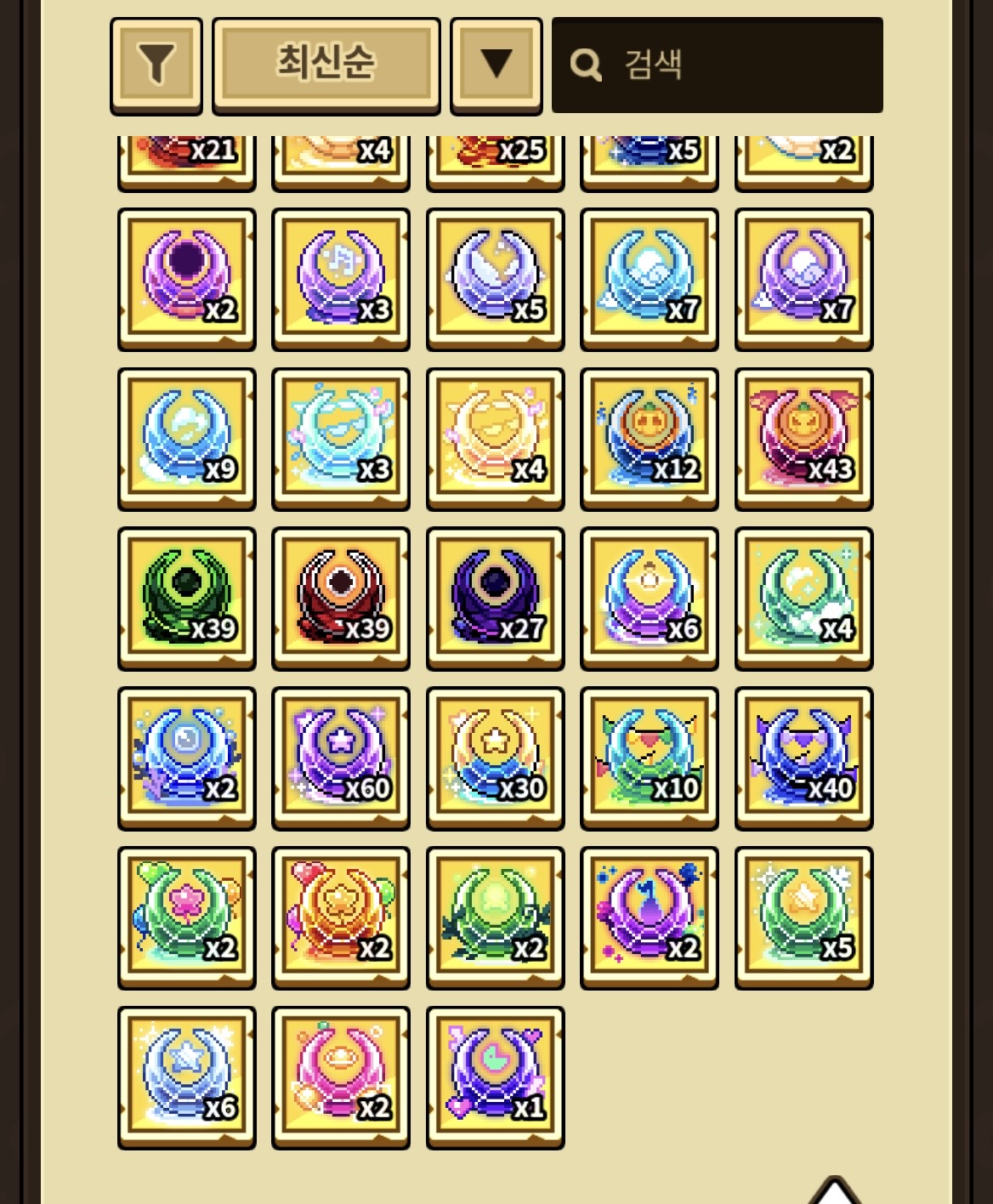This screenshot has width=993, height=1204.
Task: Open the purple star item x60
Action: (x=341, y=758)
